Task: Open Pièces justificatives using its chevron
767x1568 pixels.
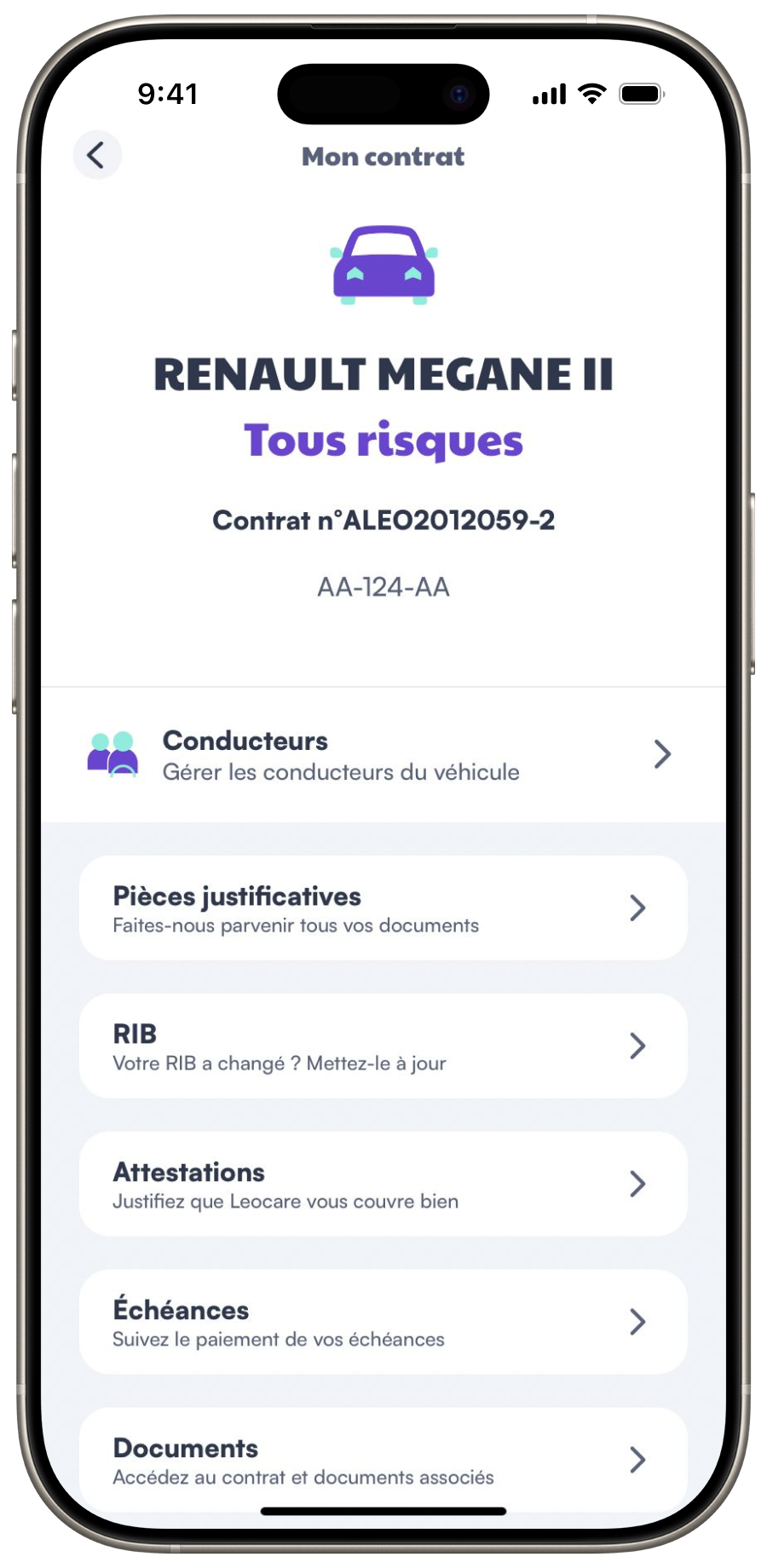Action: (x=637, y=908)
